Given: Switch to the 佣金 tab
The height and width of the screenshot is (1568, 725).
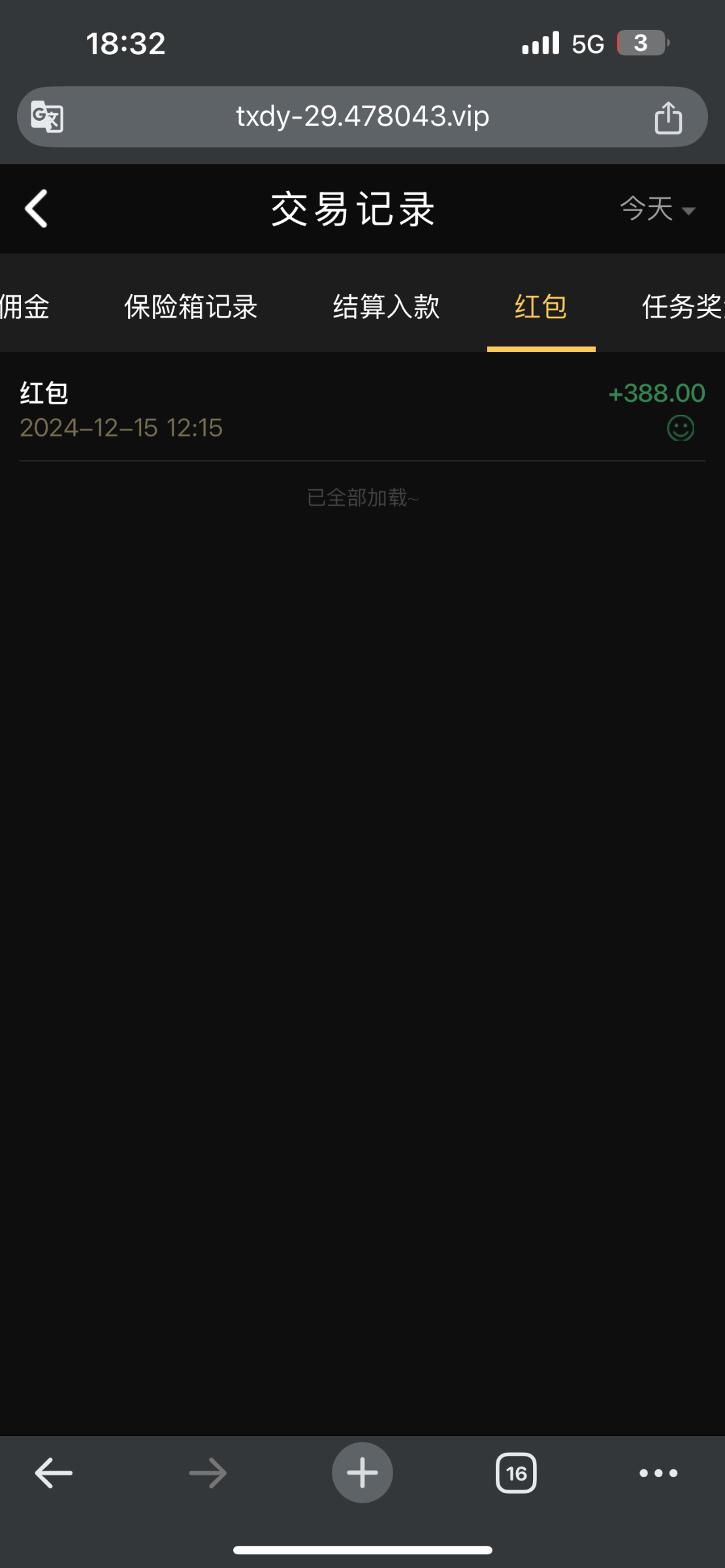Looking at the screenshot, I should coord(25,306).
